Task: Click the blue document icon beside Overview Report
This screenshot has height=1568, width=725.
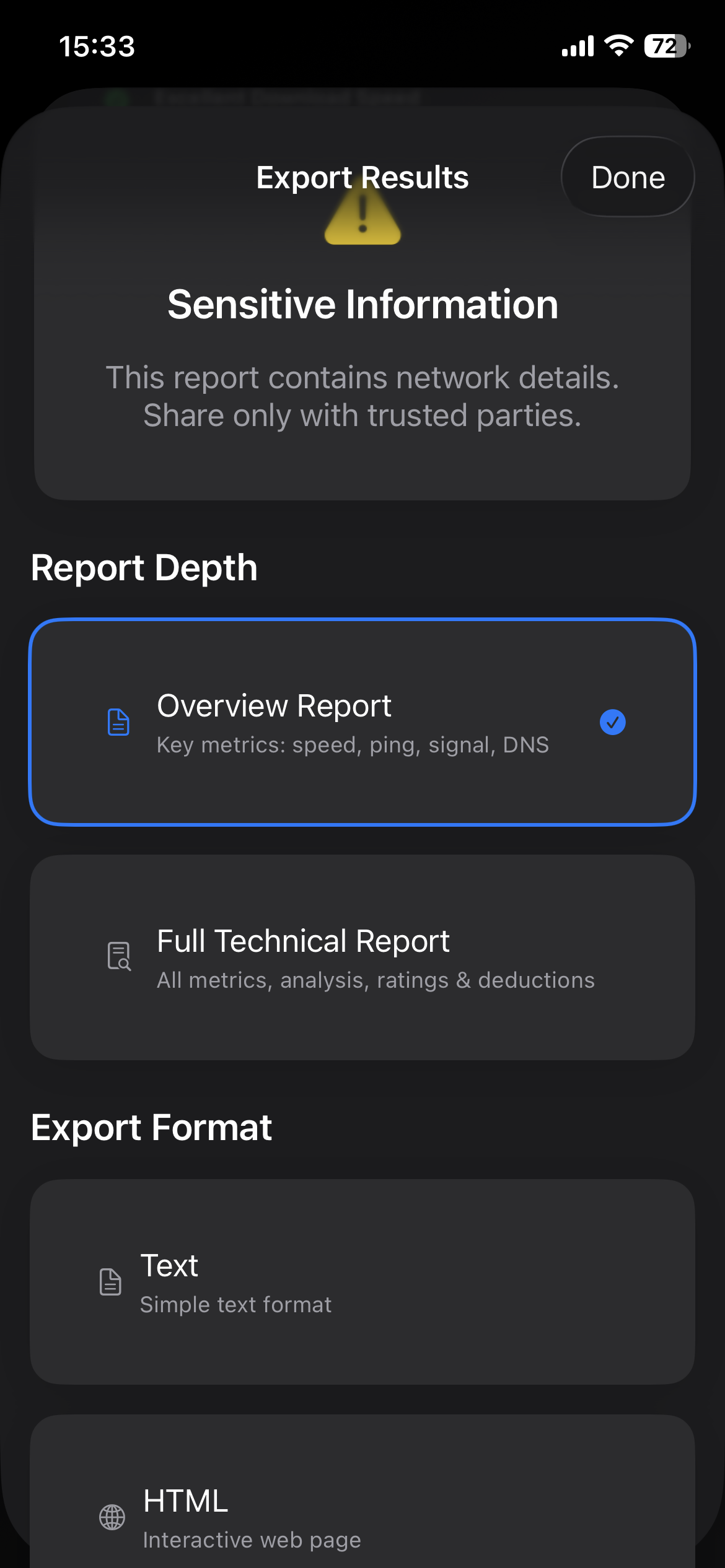Action: coord(118,721)
